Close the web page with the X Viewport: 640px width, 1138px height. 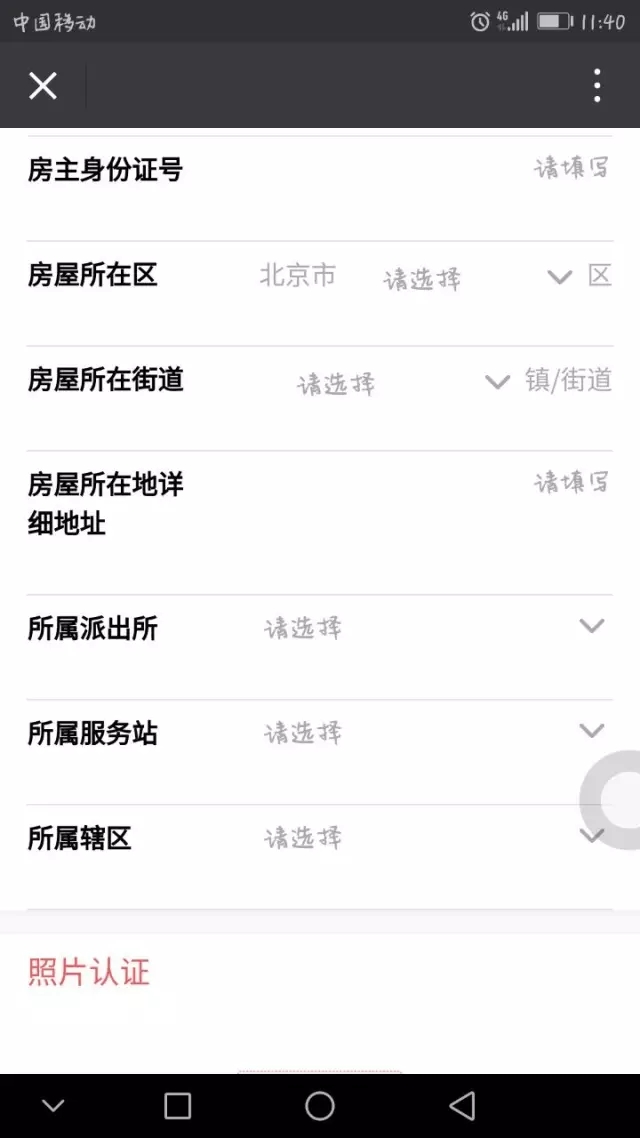[x=42, y=86]
